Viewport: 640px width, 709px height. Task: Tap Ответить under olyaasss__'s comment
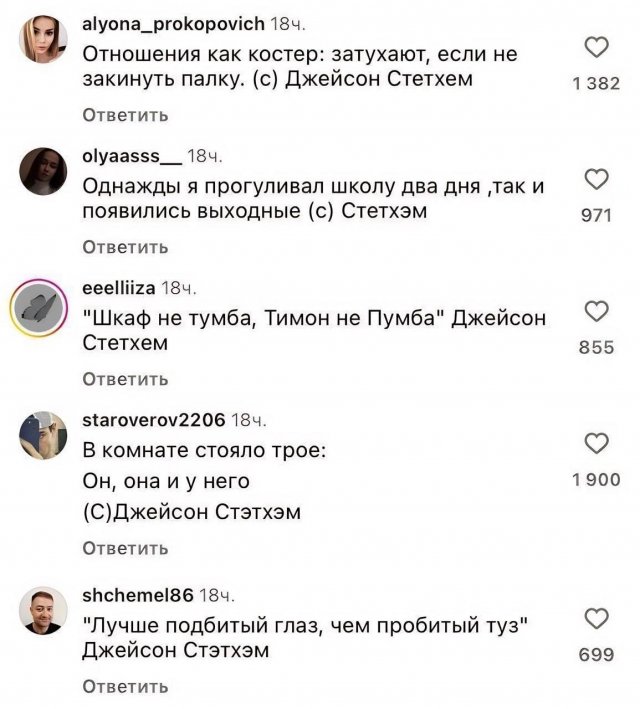[124, 247]
